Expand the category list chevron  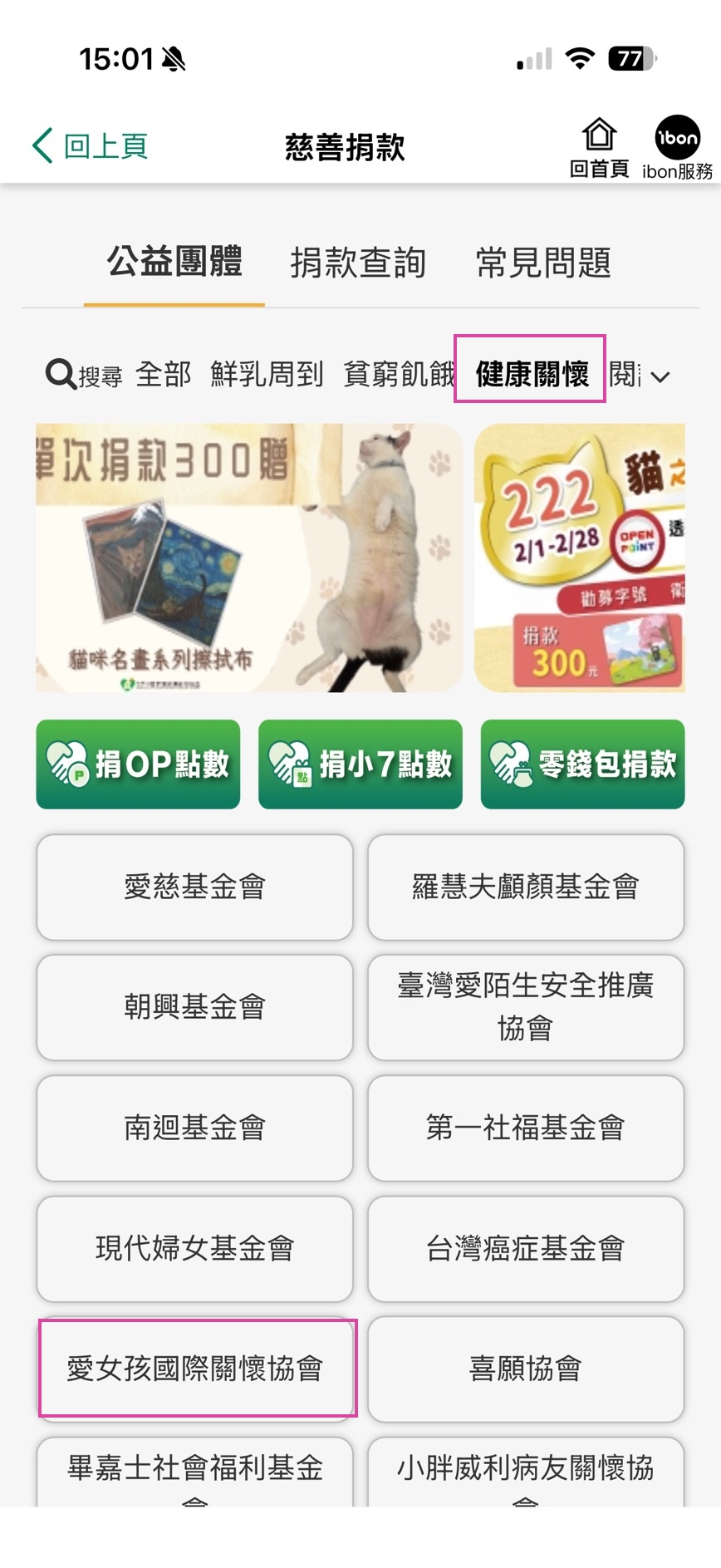coord(660,377)
